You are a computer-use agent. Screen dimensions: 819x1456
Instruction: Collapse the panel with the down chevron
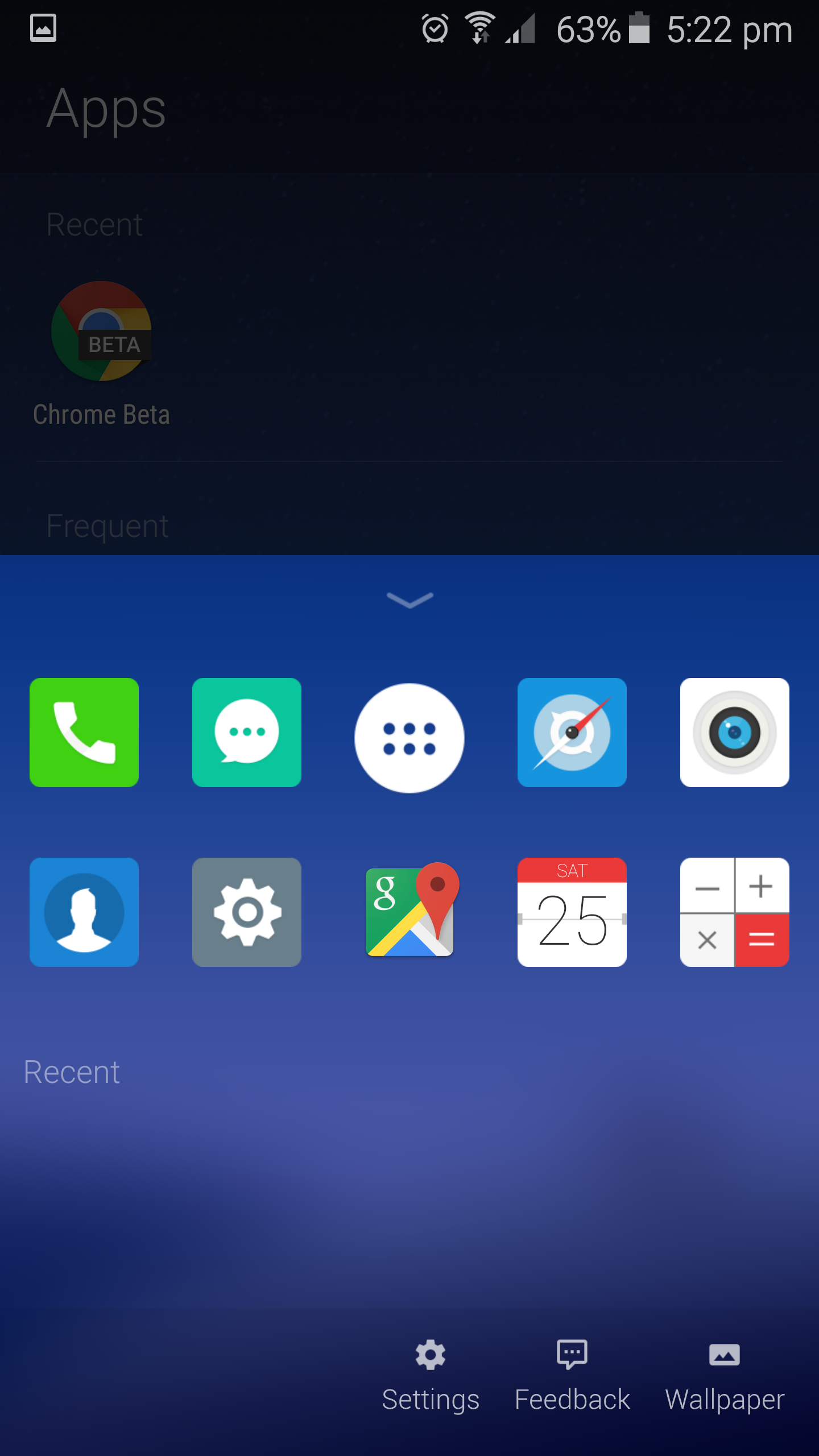(x=409, y=600)
